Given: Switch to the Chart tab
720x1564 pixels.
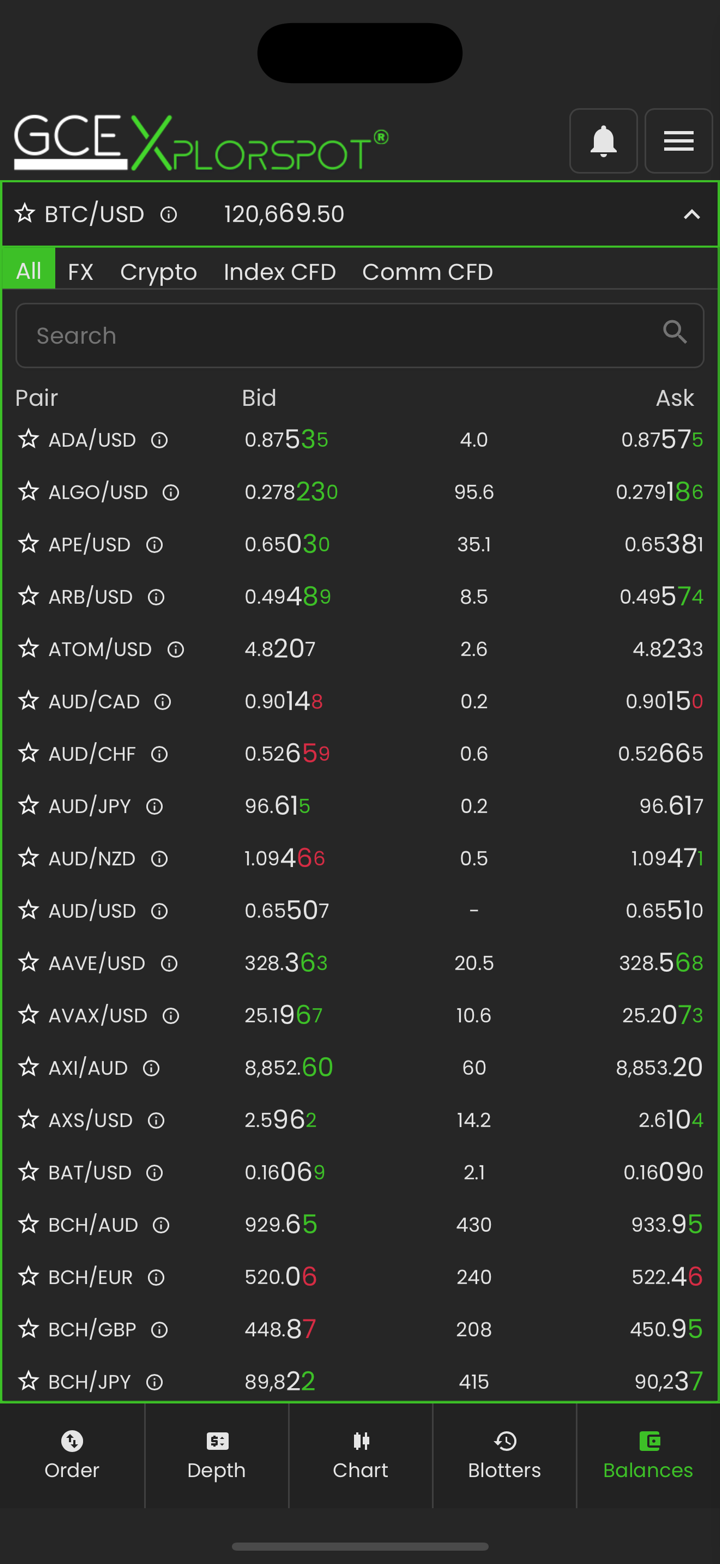Looking at the screenshot, I should (360, 1455).
